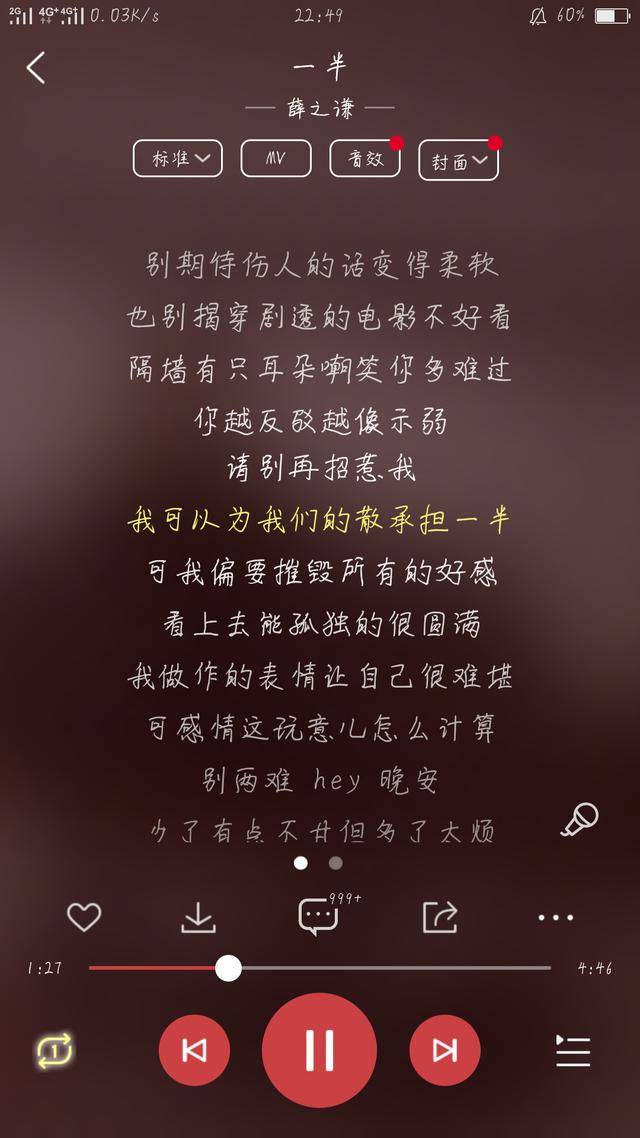
Task: Change the repeat mode
Action: (54, 1050)
